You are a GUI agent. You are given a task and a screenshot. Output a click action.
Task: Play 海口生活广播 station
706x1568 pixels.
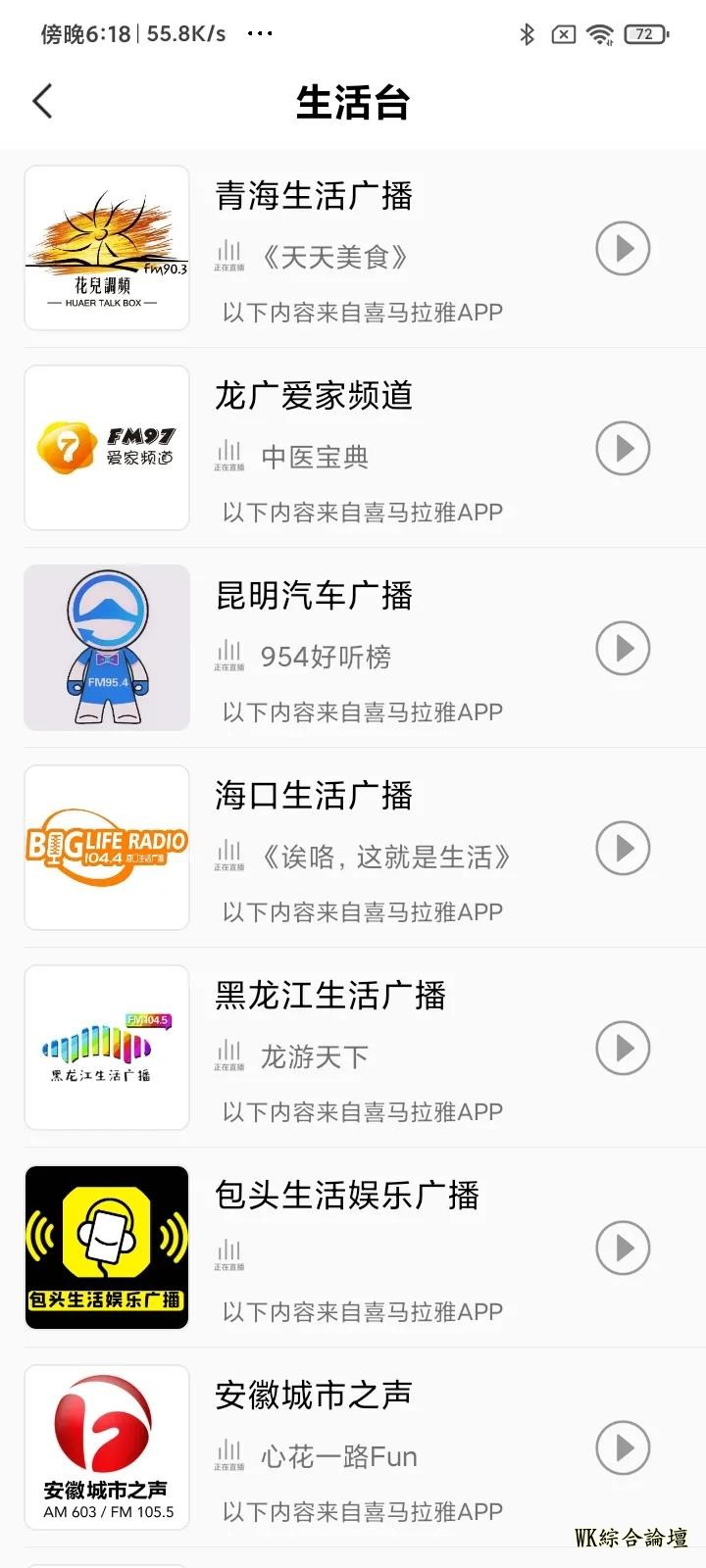click(623, 849)
